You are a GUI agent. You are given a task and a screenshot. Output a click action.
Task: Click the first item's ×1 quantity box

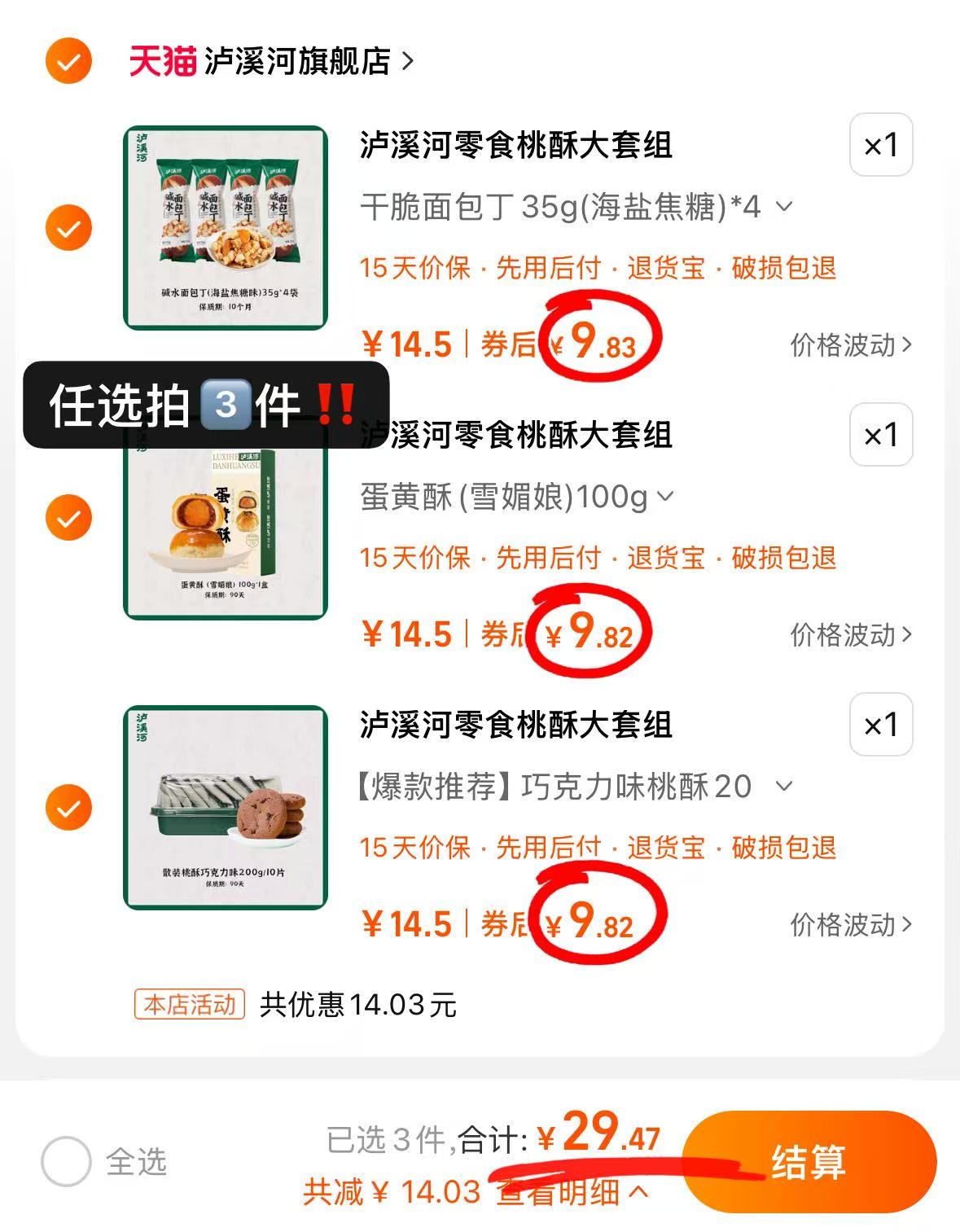click(x=881, y=146)
